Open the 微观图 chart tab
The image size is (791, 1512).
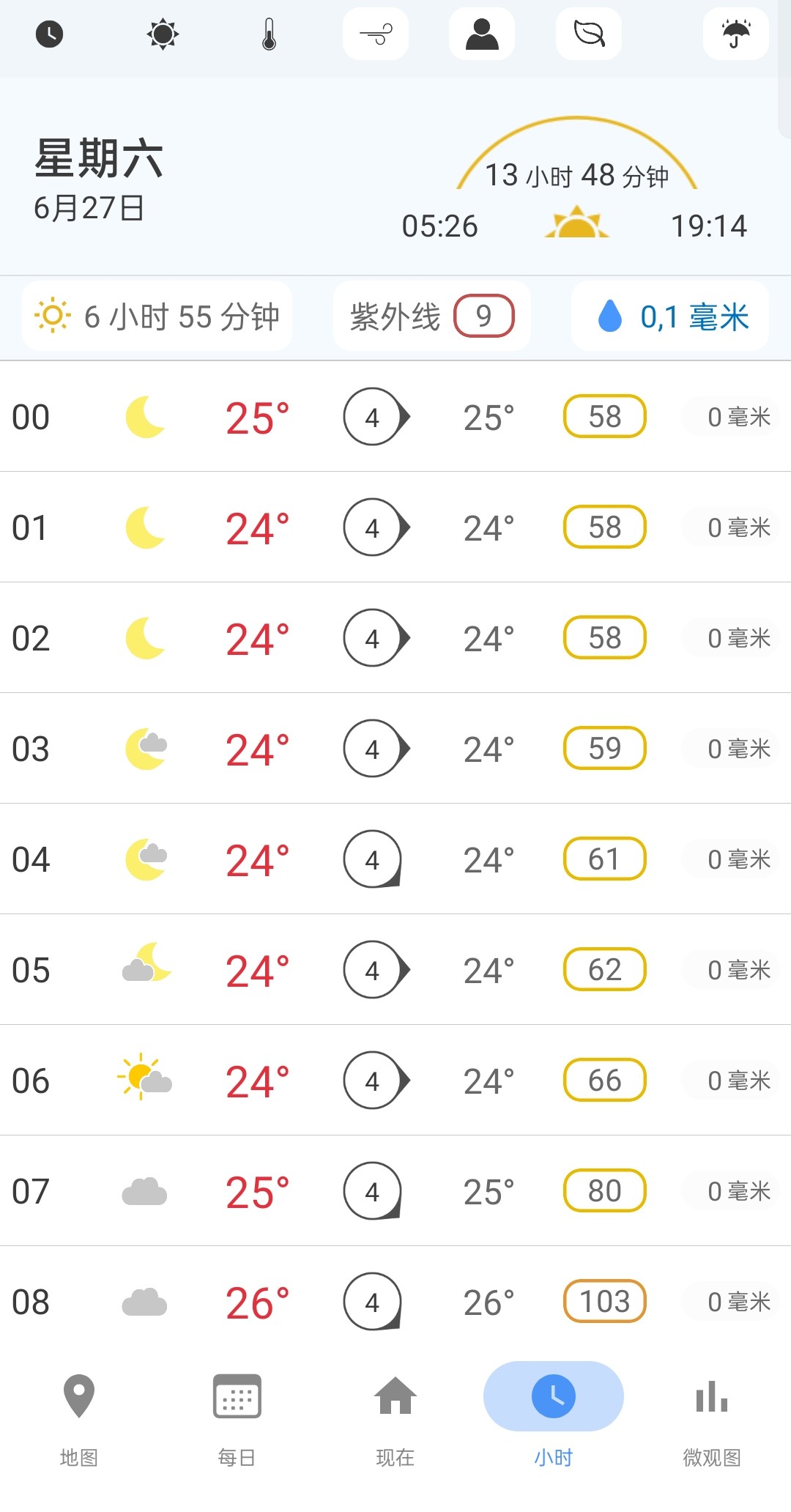pyautogui.click(x=712, y=1420)
